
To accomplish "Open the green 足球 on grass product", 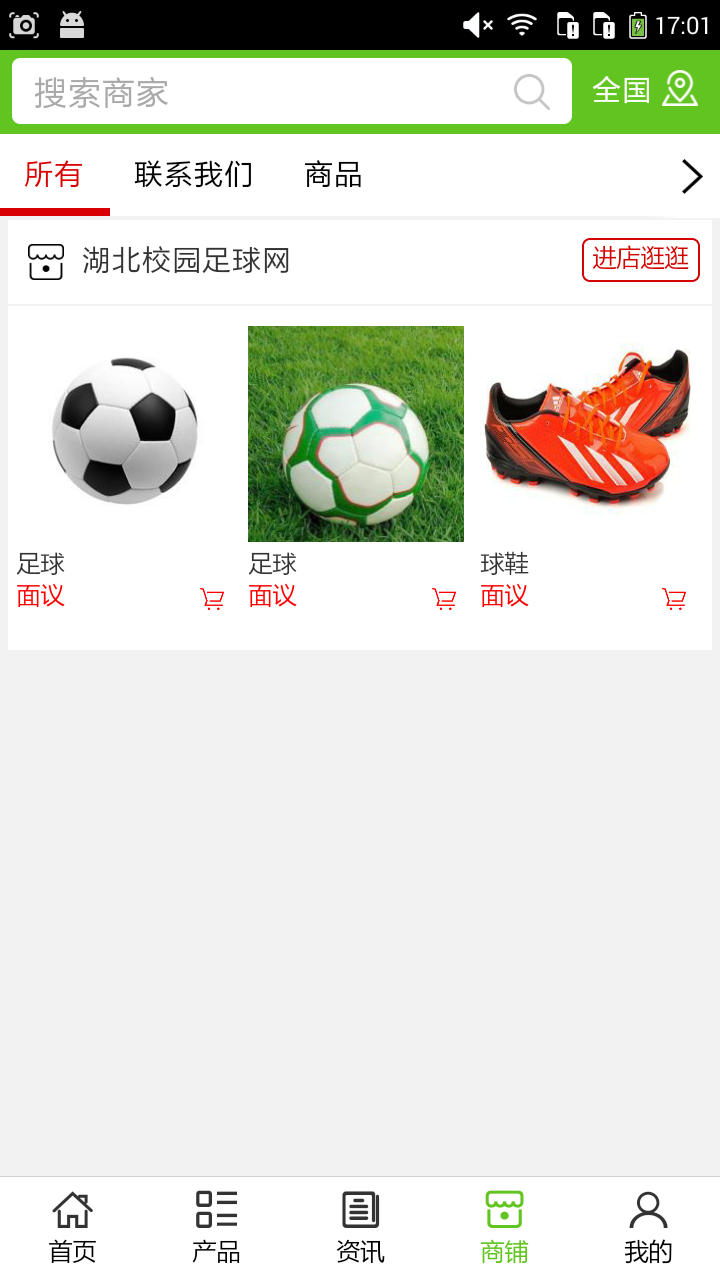I will click(x=356, y=434).
